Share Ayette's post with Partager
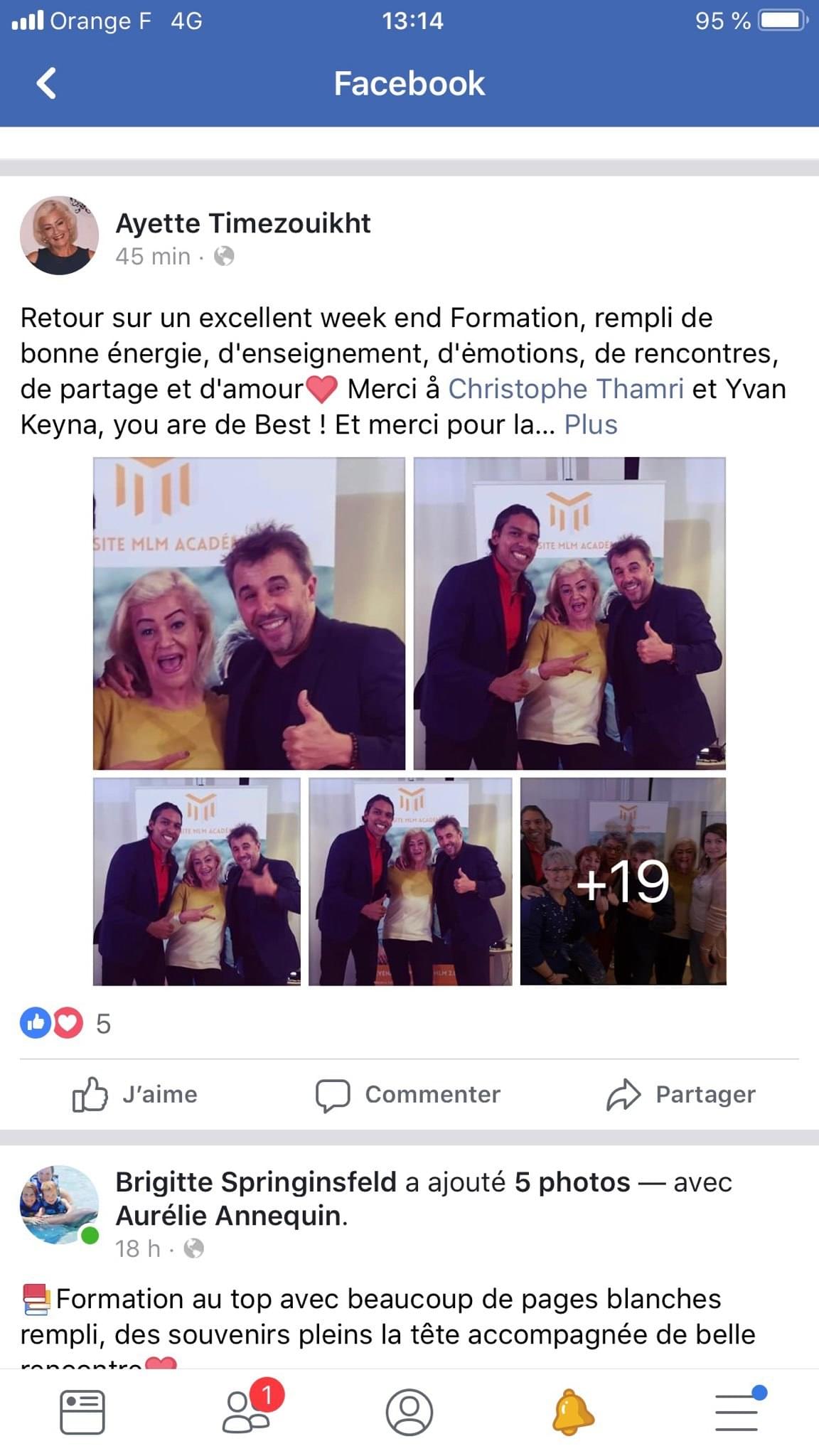Screen dimensions: 819x1456 [x=681, y=1094]
